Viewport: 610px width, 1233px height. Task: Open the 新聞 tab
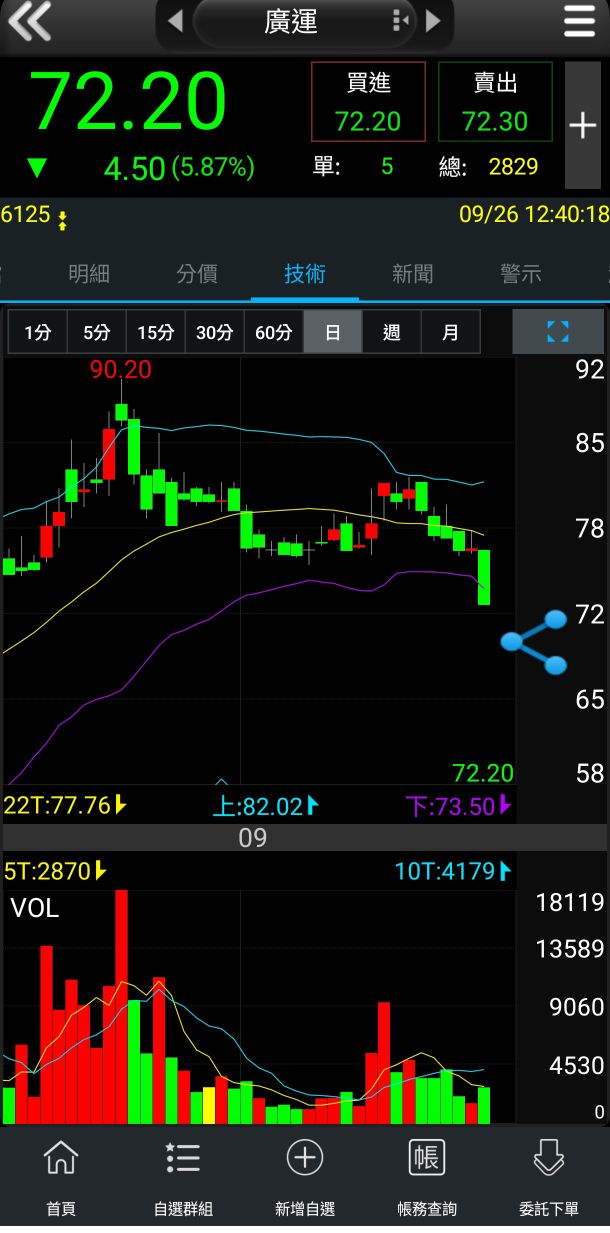(412, 274)
